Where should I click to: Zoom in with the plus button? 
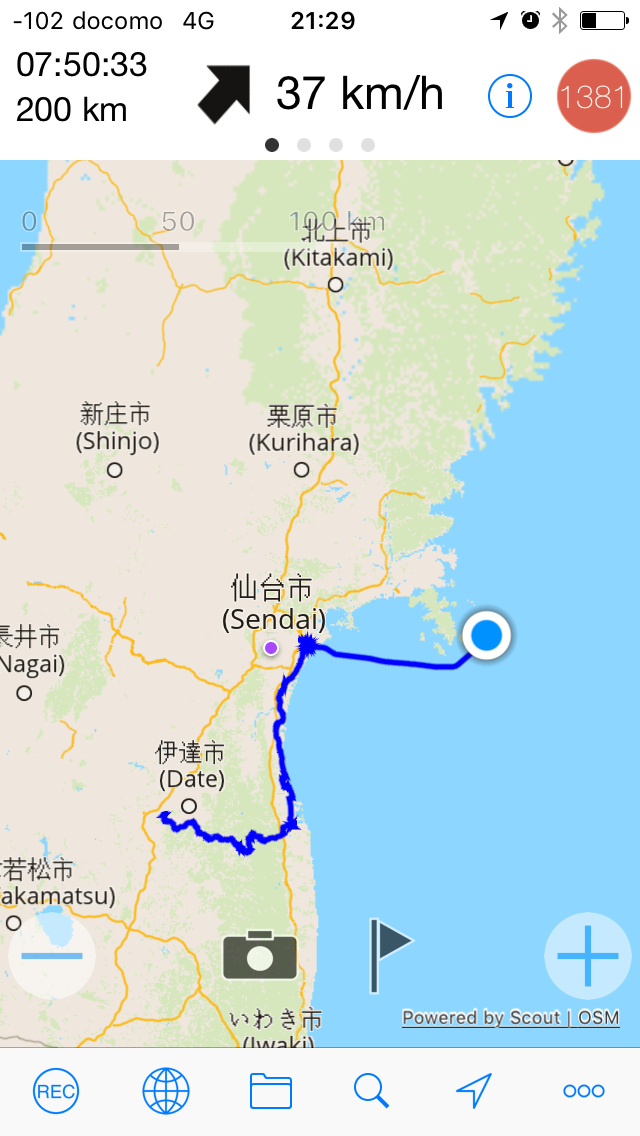pos(587,955)
